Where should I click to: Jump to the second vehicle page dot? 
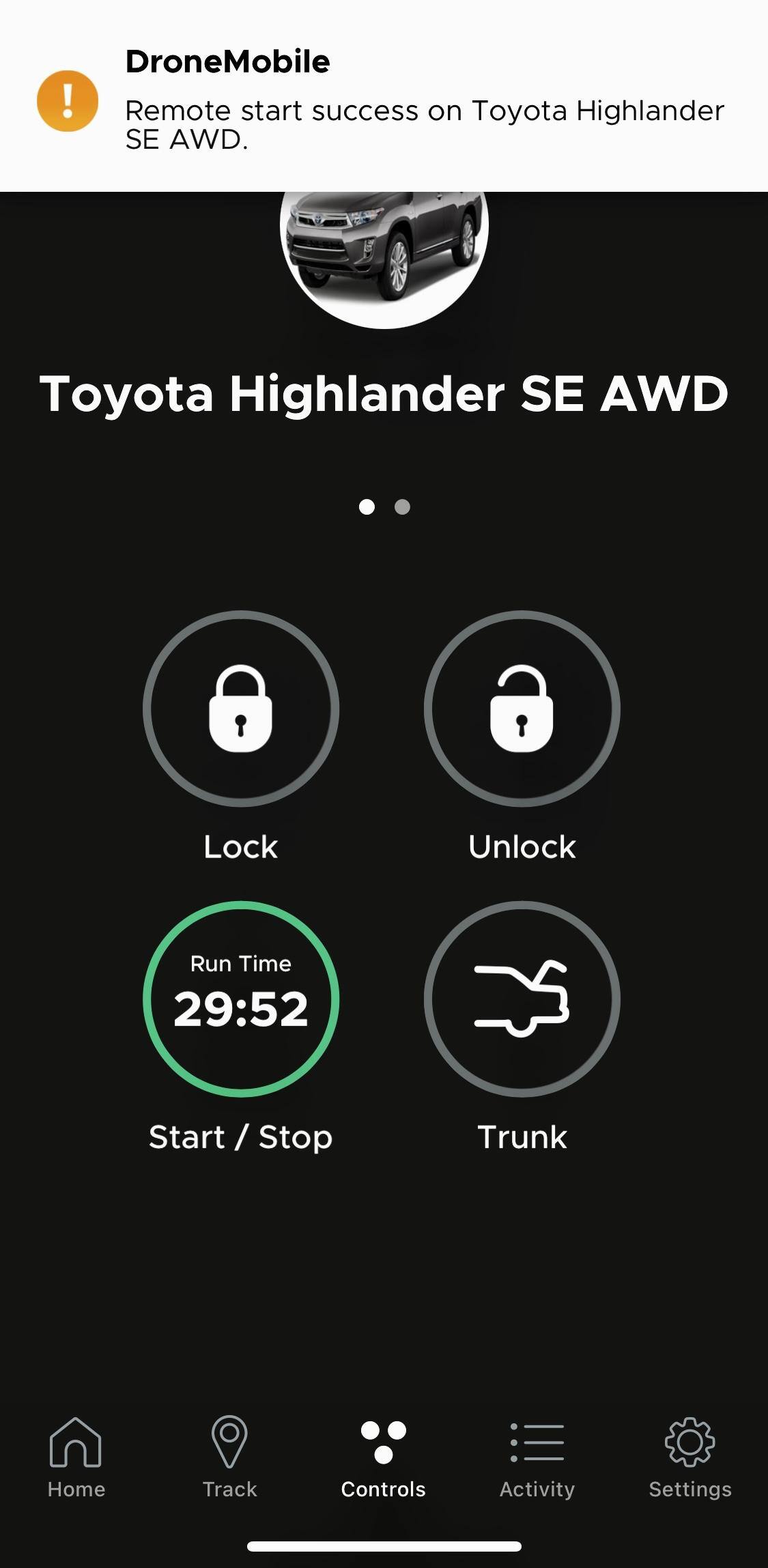point(403,507)
